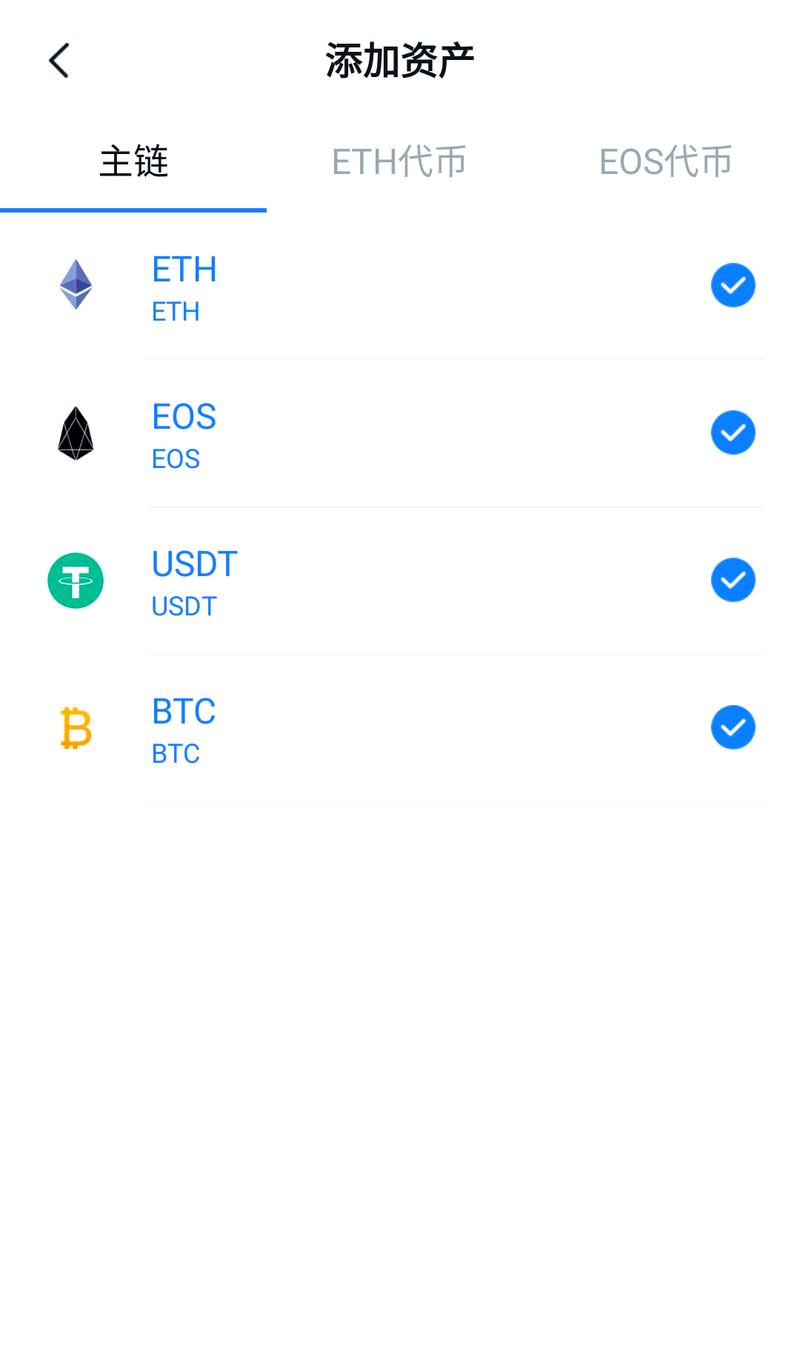Select the 主链 tab

pos(133,162)
